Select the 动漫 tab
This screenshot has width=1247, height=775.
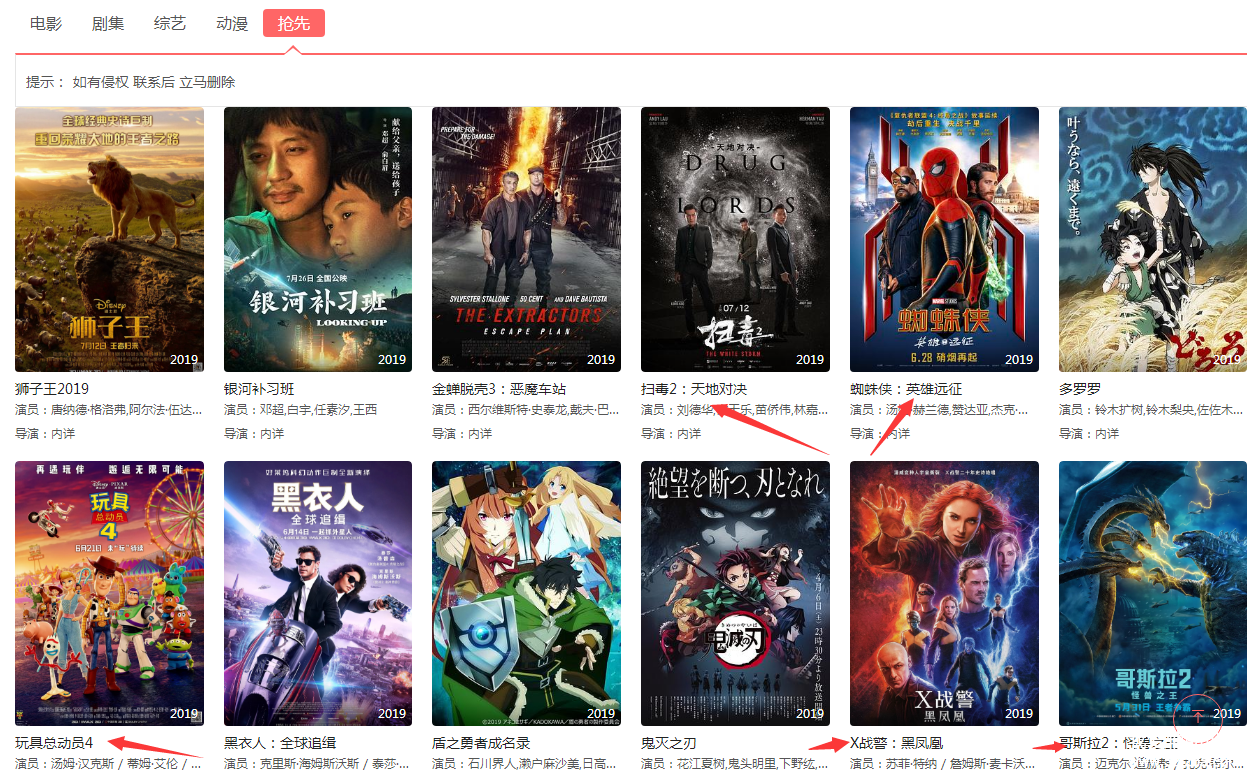(x=232, y=23)
